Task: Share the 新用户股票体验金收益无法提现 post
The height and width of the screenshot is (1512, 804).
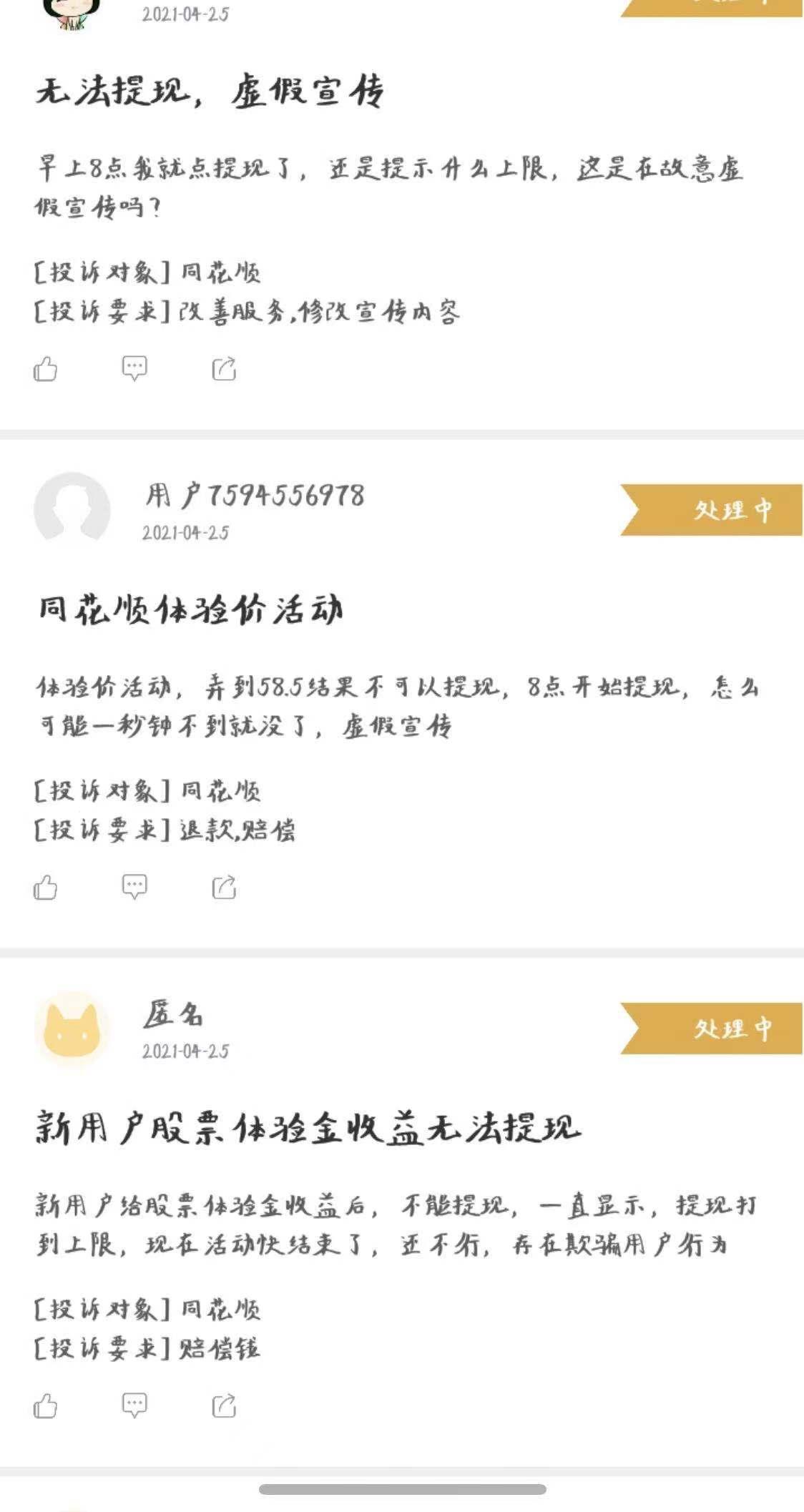Action: pyautogui.click(x=223, y=1405)
